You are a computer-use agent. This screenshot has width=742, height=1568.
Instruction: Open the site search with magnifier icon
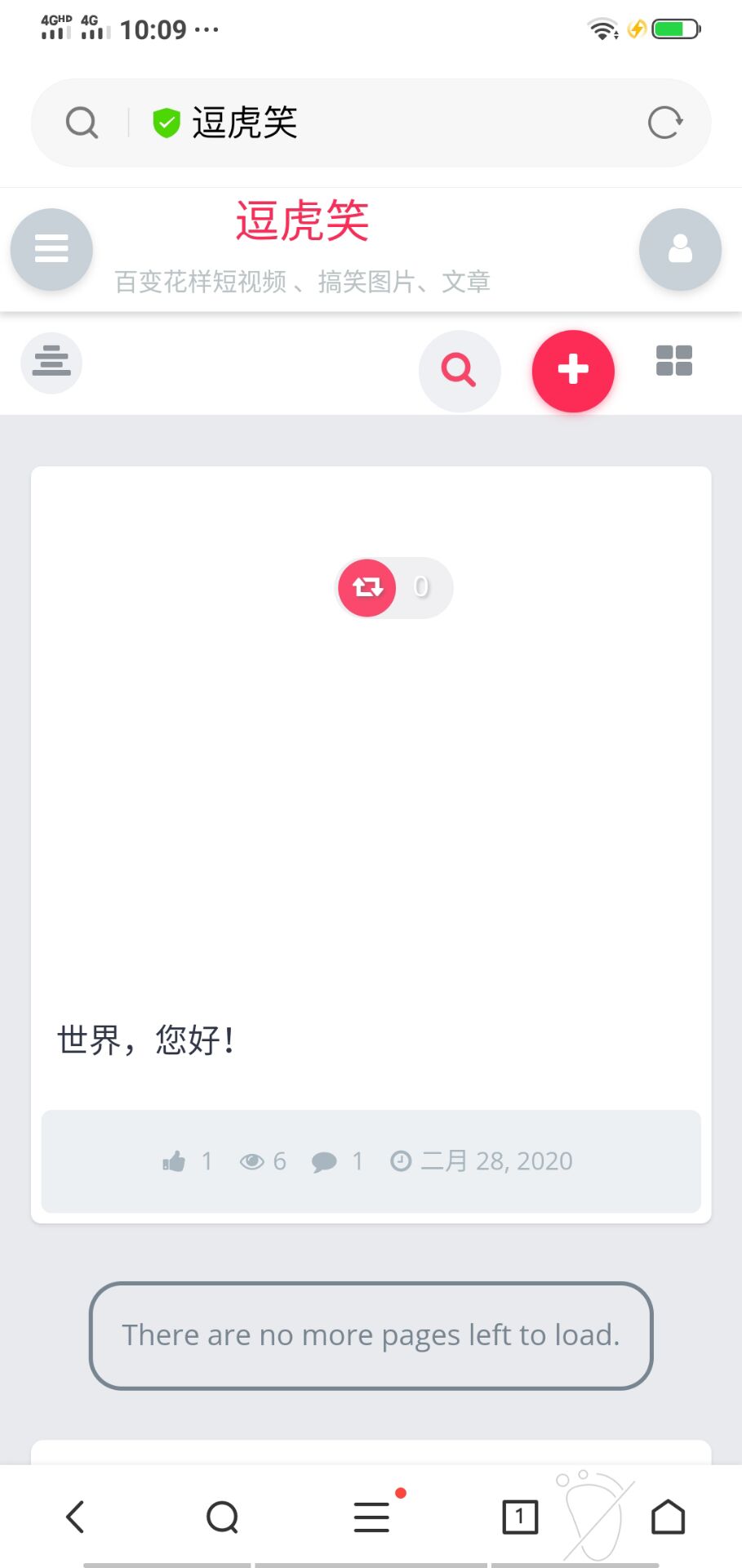459,370
